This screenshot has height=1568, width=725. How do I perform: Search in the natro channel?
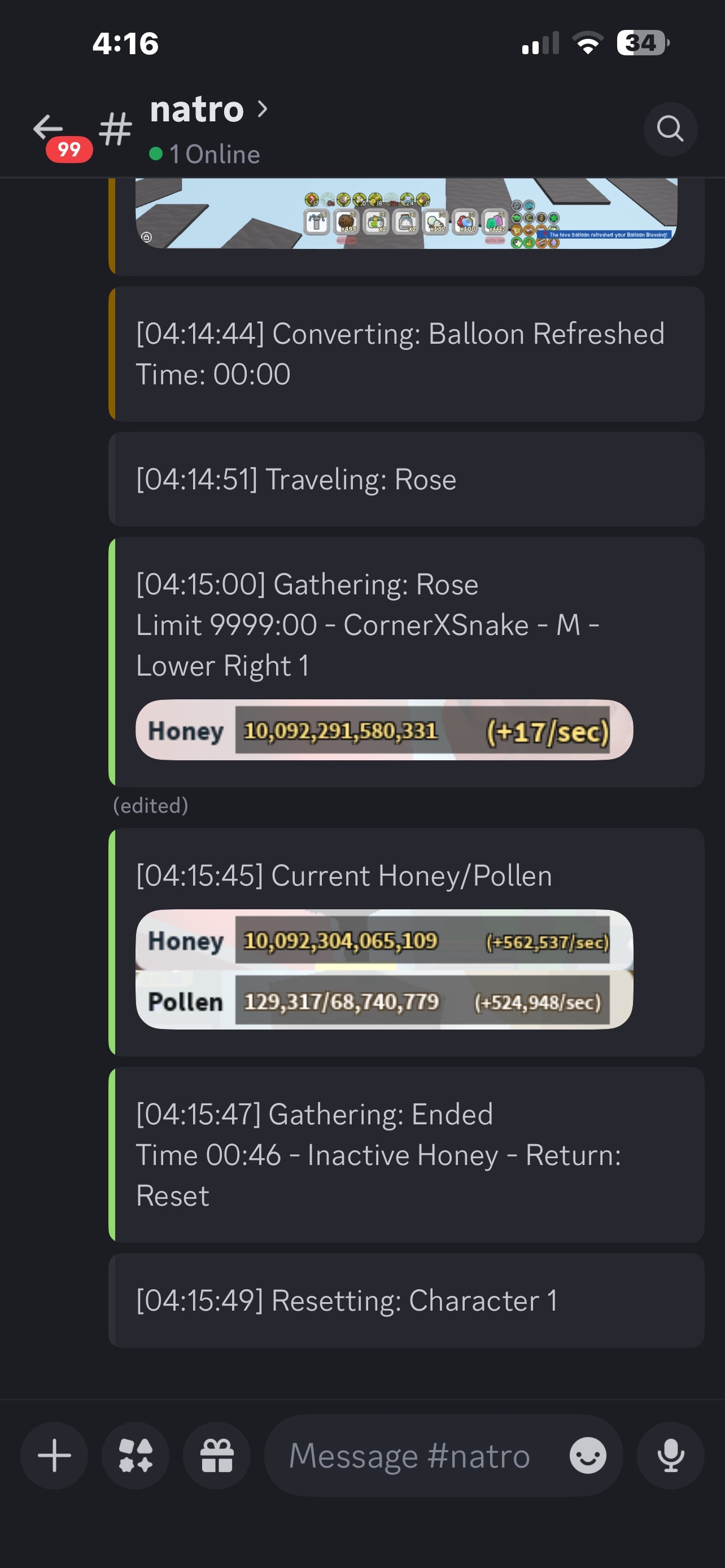tap(670, 129)
